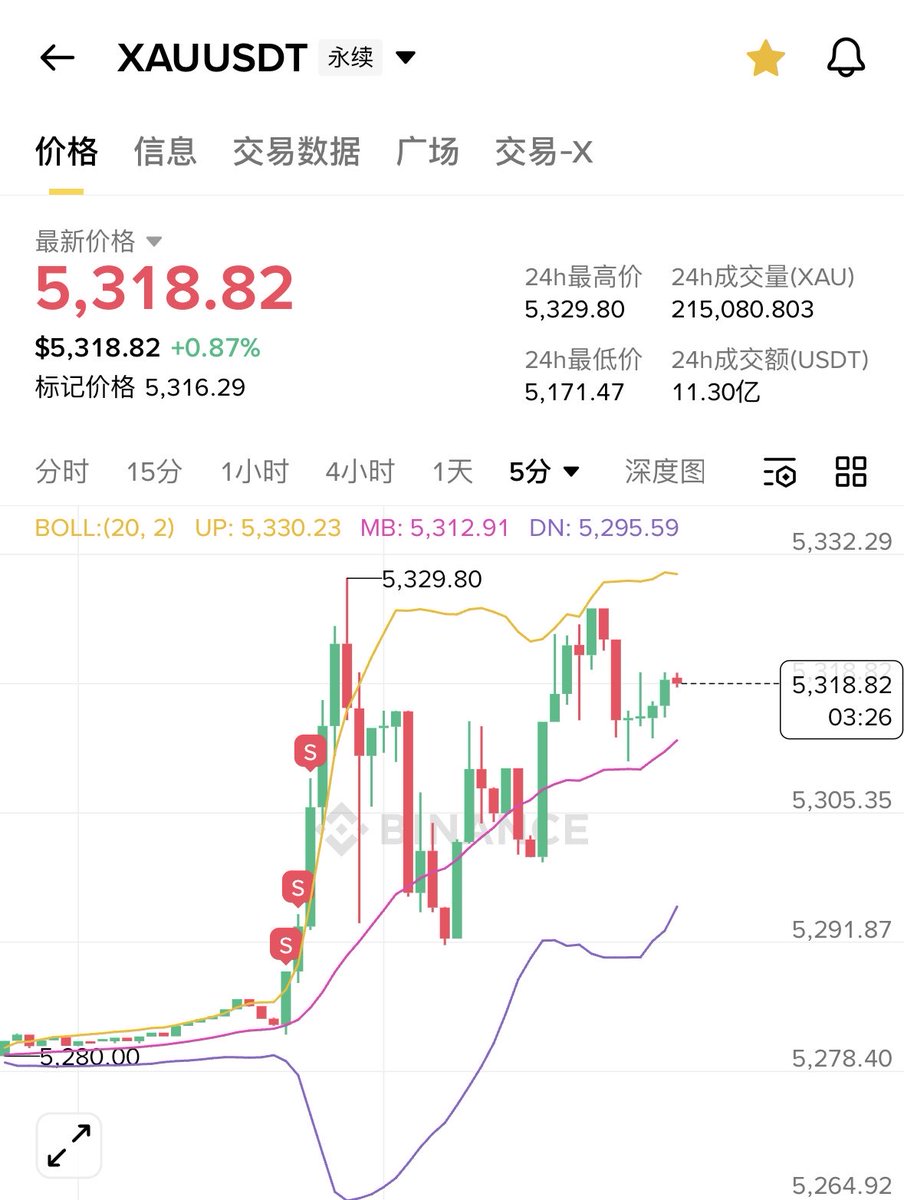This screenshot has width=904, height=1200.
Task: Select the 1小时 chart interval
Action: (x=254, y=471)
